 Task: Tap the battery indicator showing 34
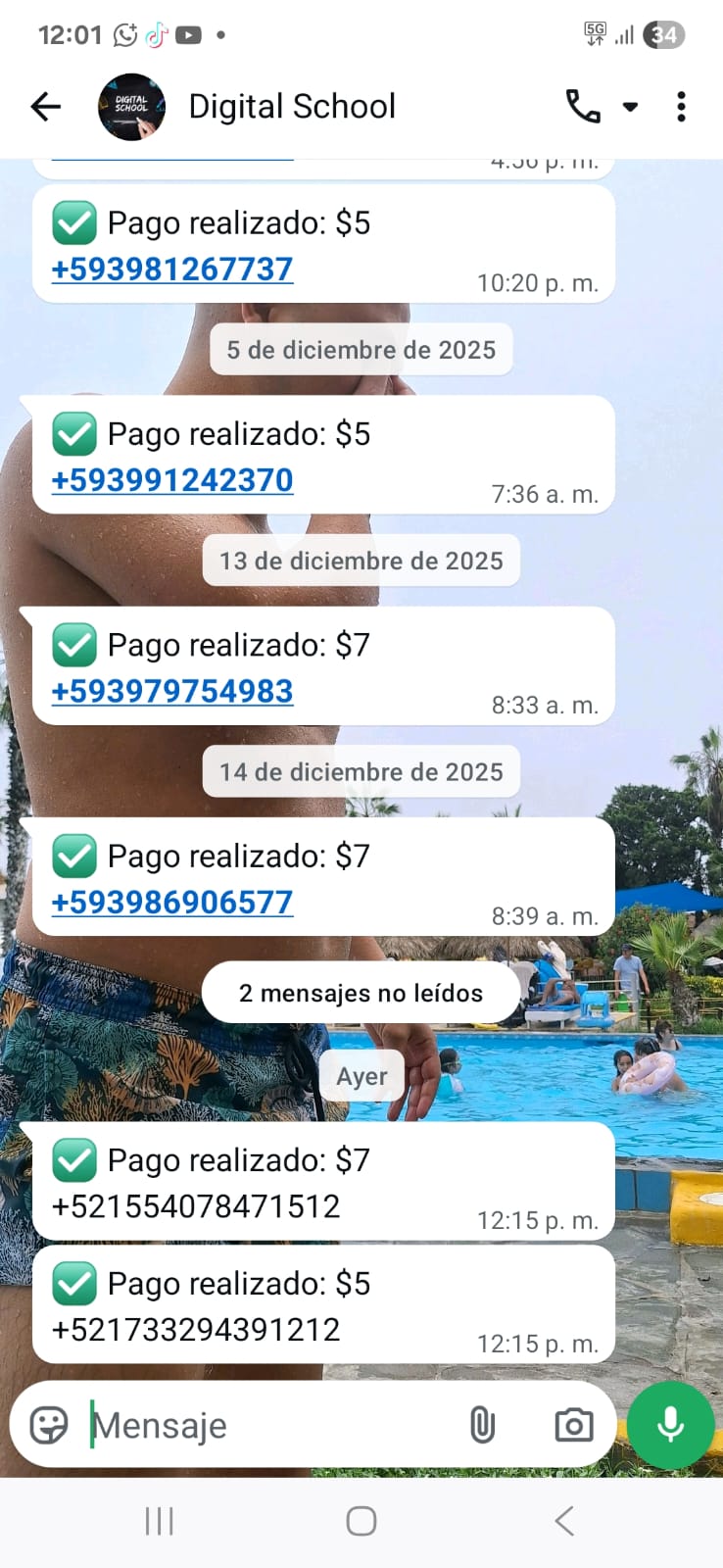click(661, 33)
